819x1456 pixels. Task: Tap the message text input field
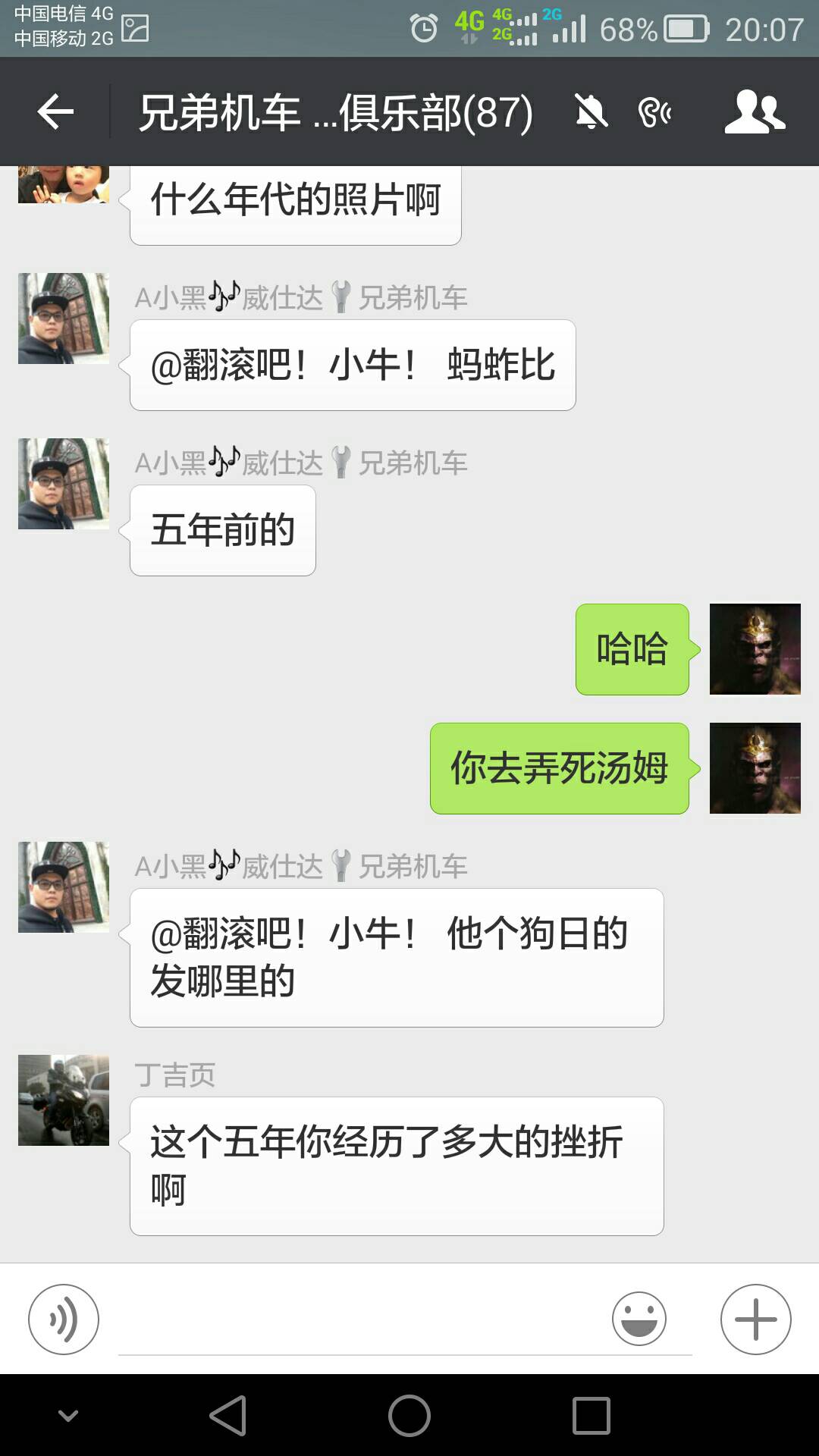click(405, 1319)
